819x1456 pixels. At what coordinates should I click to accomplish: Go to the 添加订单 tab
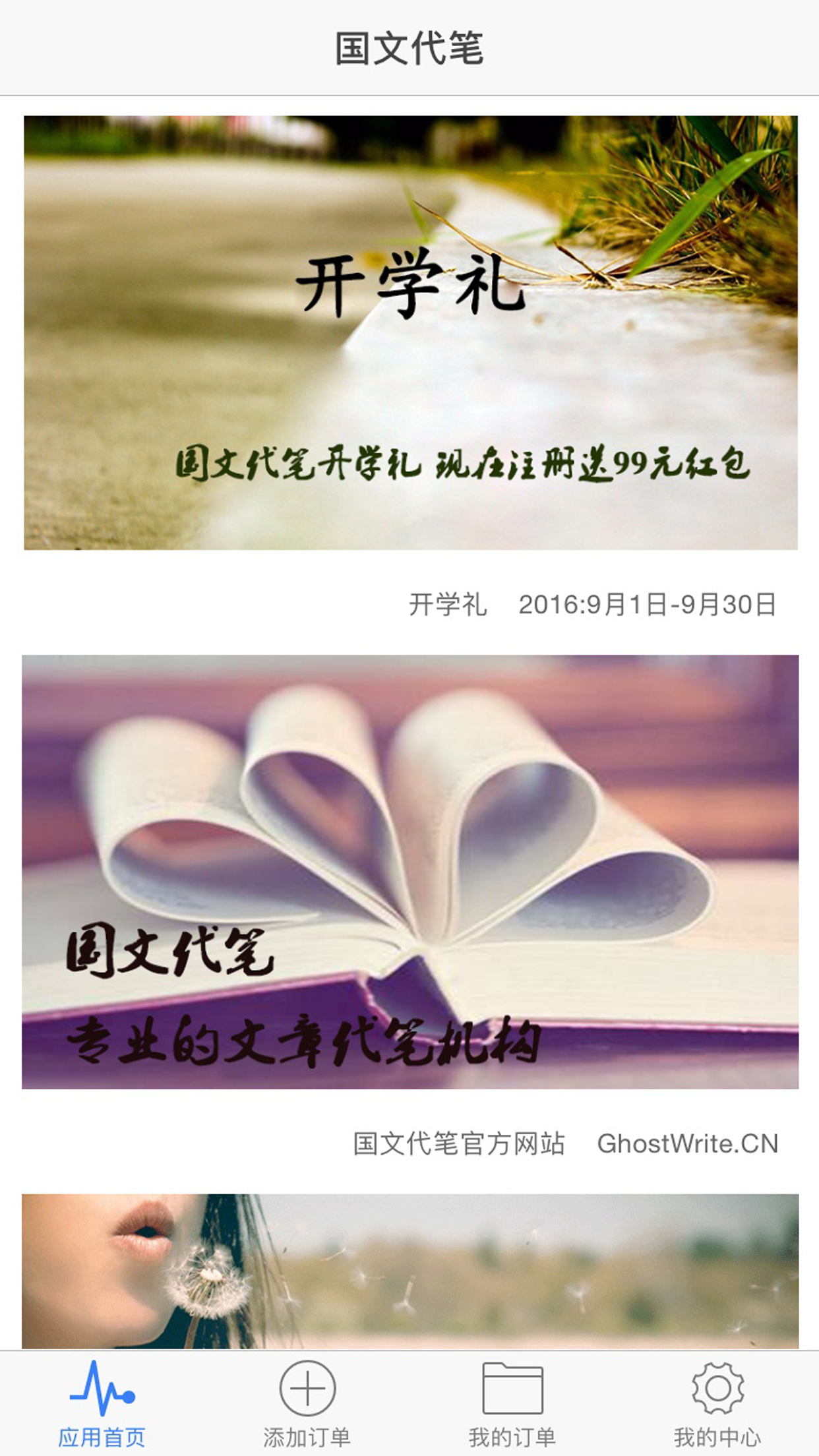coord(307,1403)
